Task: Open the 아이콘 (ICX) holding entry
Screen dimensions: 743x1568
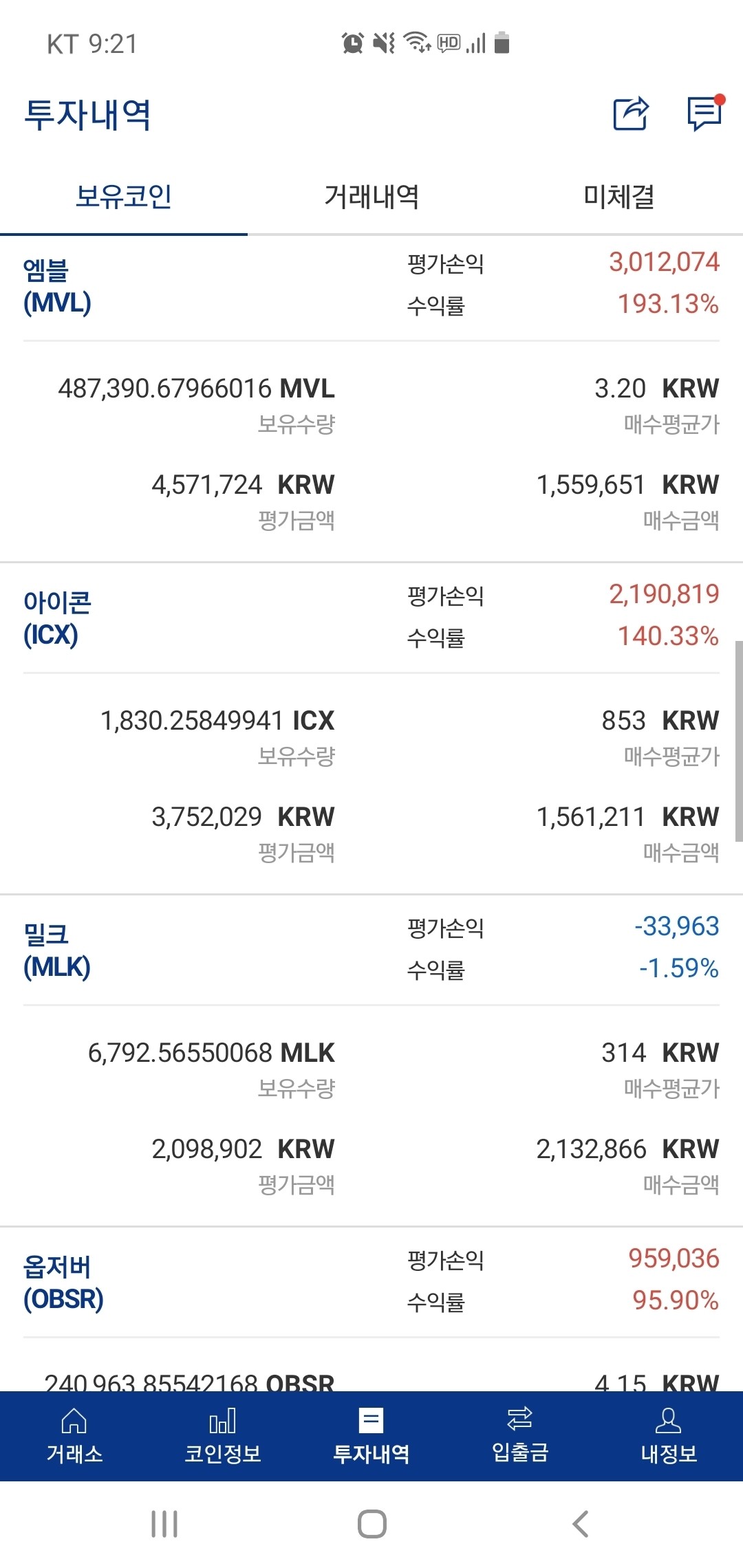Action: point(56,617)
